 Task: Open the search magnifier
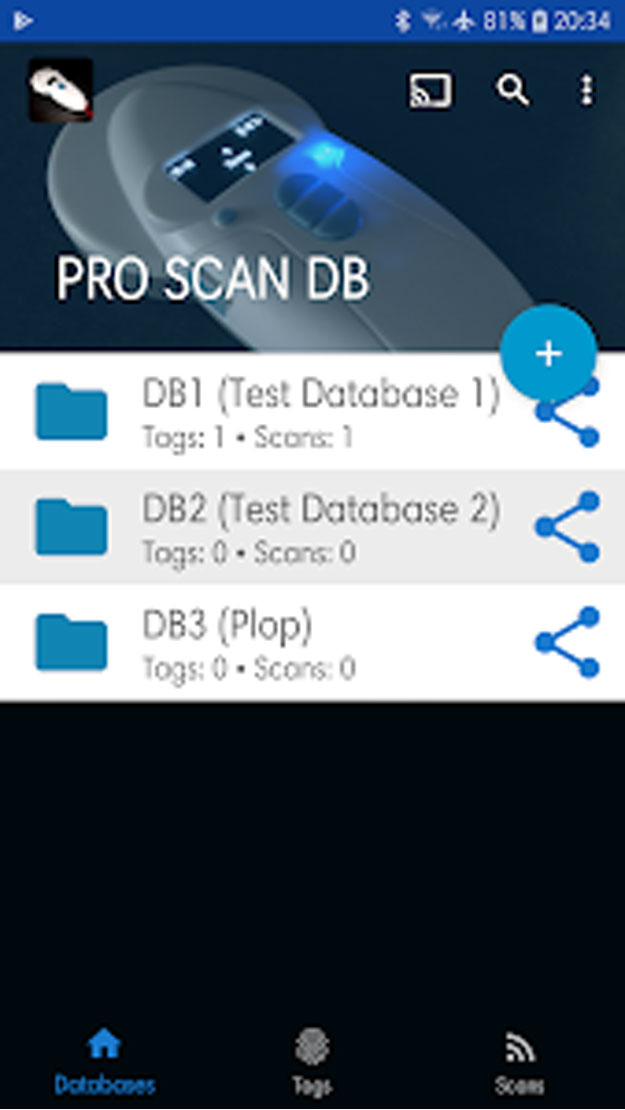point(512,91)
